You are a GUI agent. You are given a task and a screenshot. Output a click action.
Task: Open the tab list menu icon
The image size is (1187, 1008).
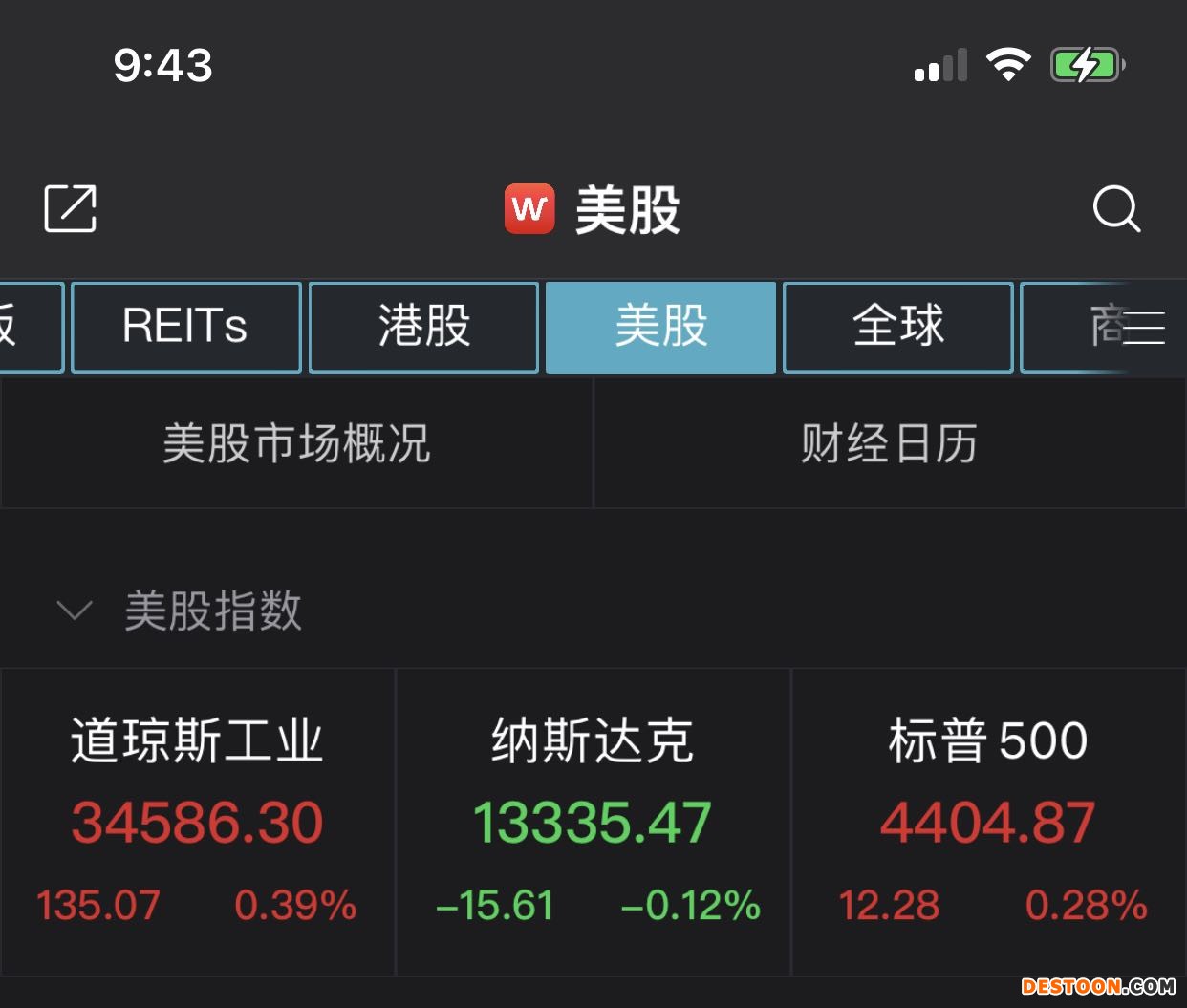(x=1144, y=328)
